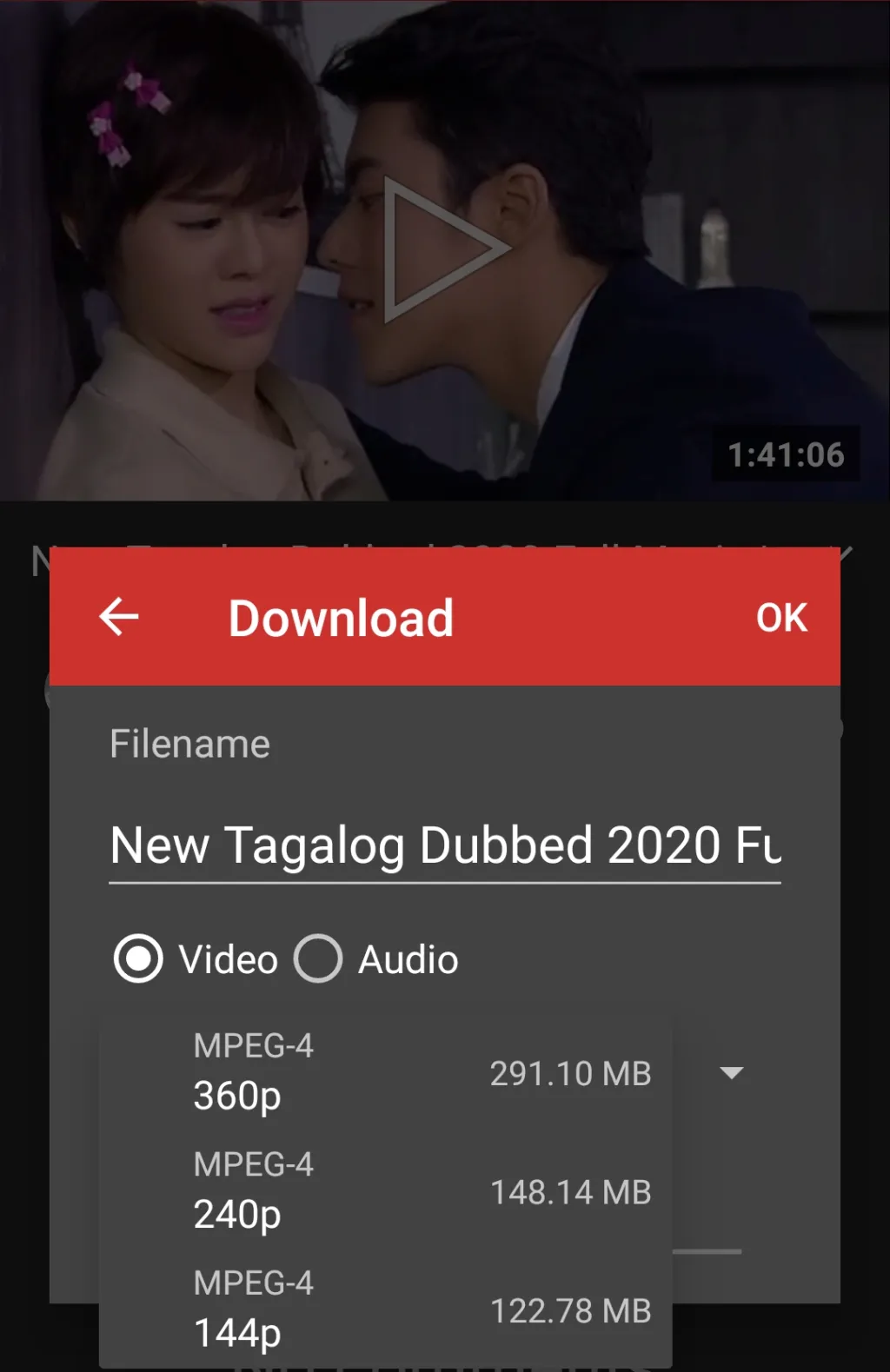Go back from the Download dialog
890x1372 pixels.
click(x=119, y=617)
